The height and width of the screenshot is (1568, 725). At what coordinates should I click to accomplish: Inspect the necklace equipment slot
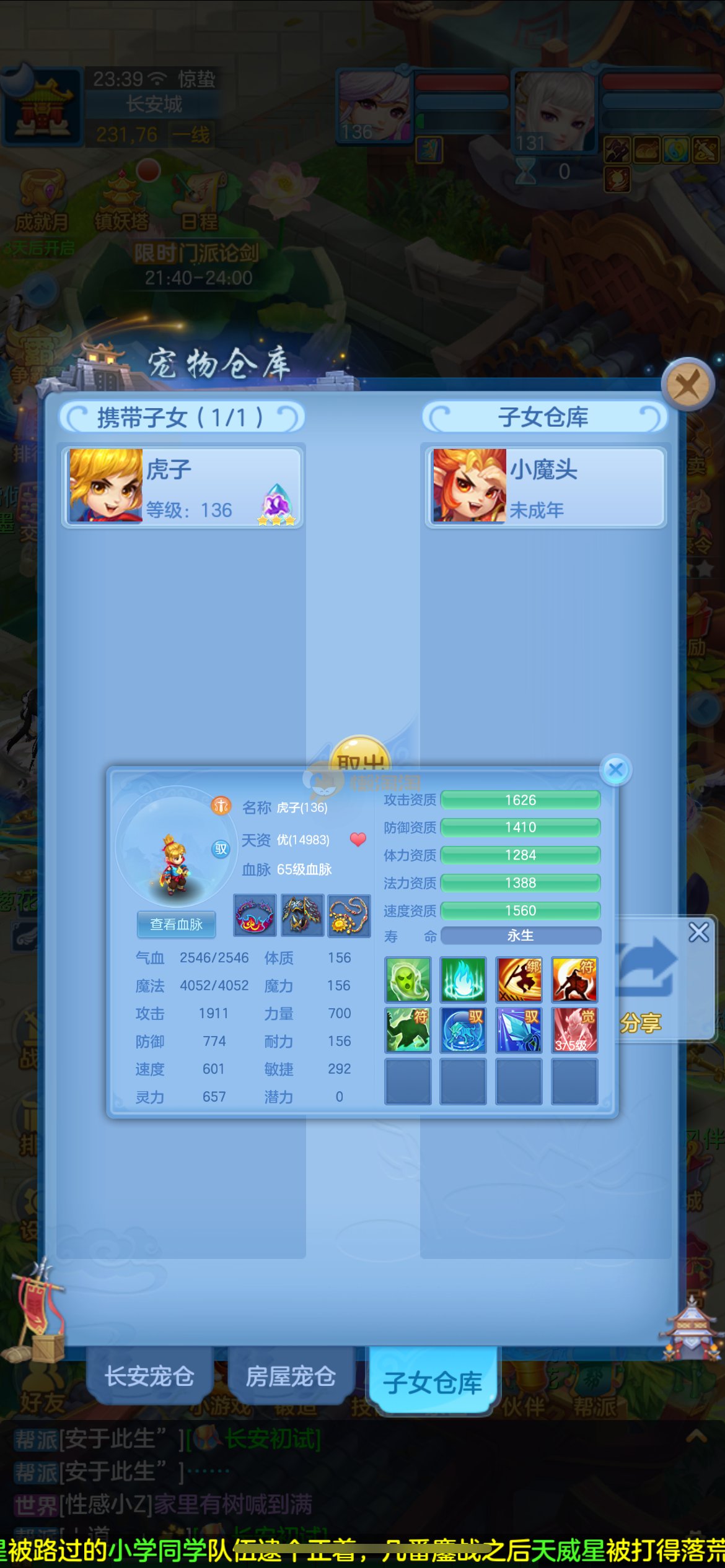pos(349,915)
